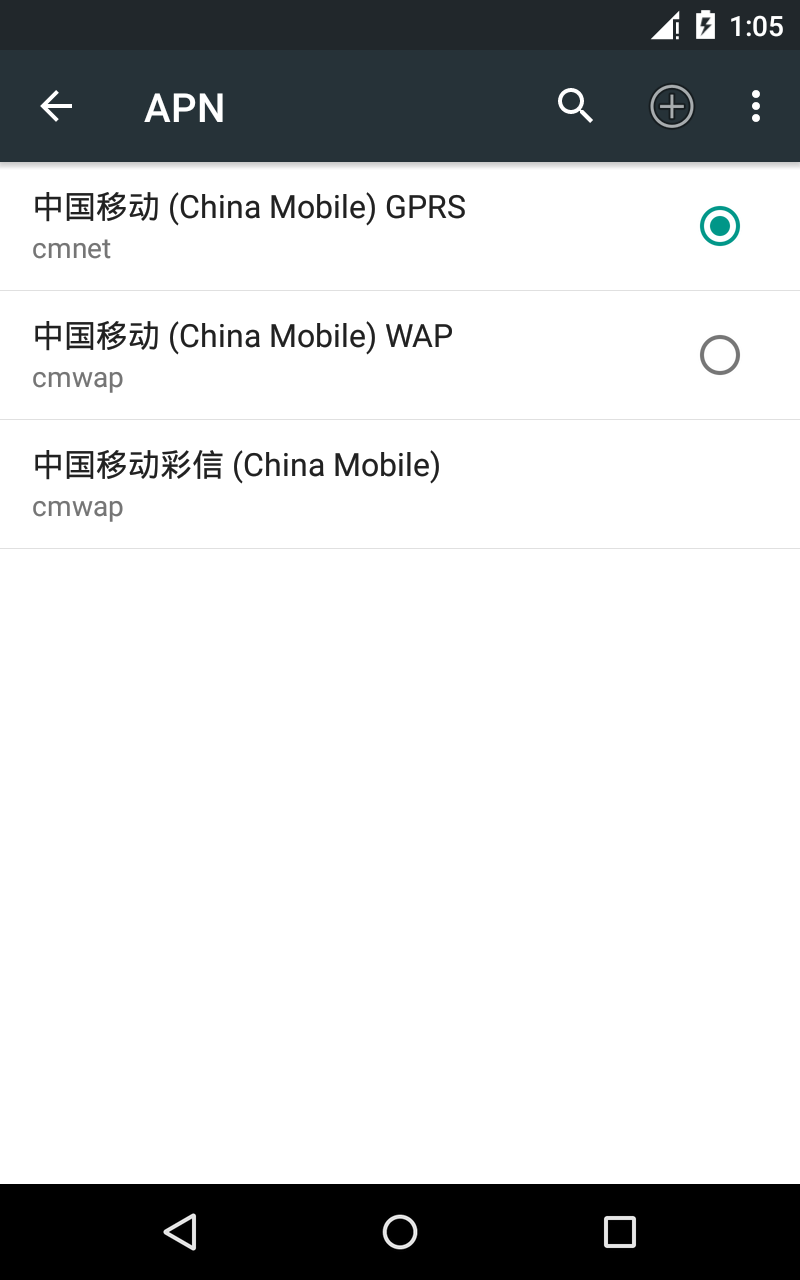Open the overflow menu
The width and height of the screenshot is (800, 1280).
(756, 106)
